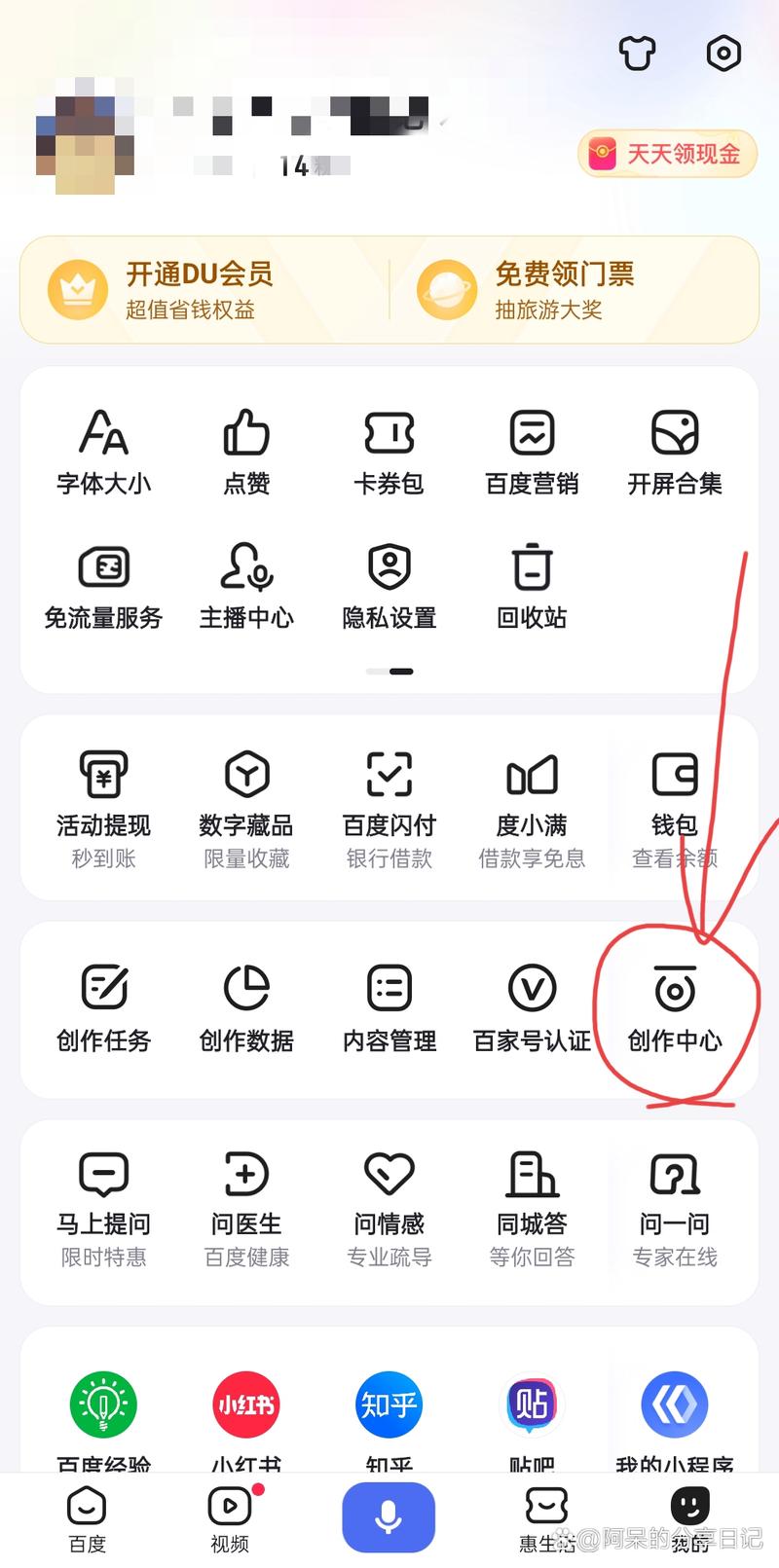Tap the 天天领现金 button
Image resolution: width=779 pixels, height=1568 pixels.
coord(667,154)
